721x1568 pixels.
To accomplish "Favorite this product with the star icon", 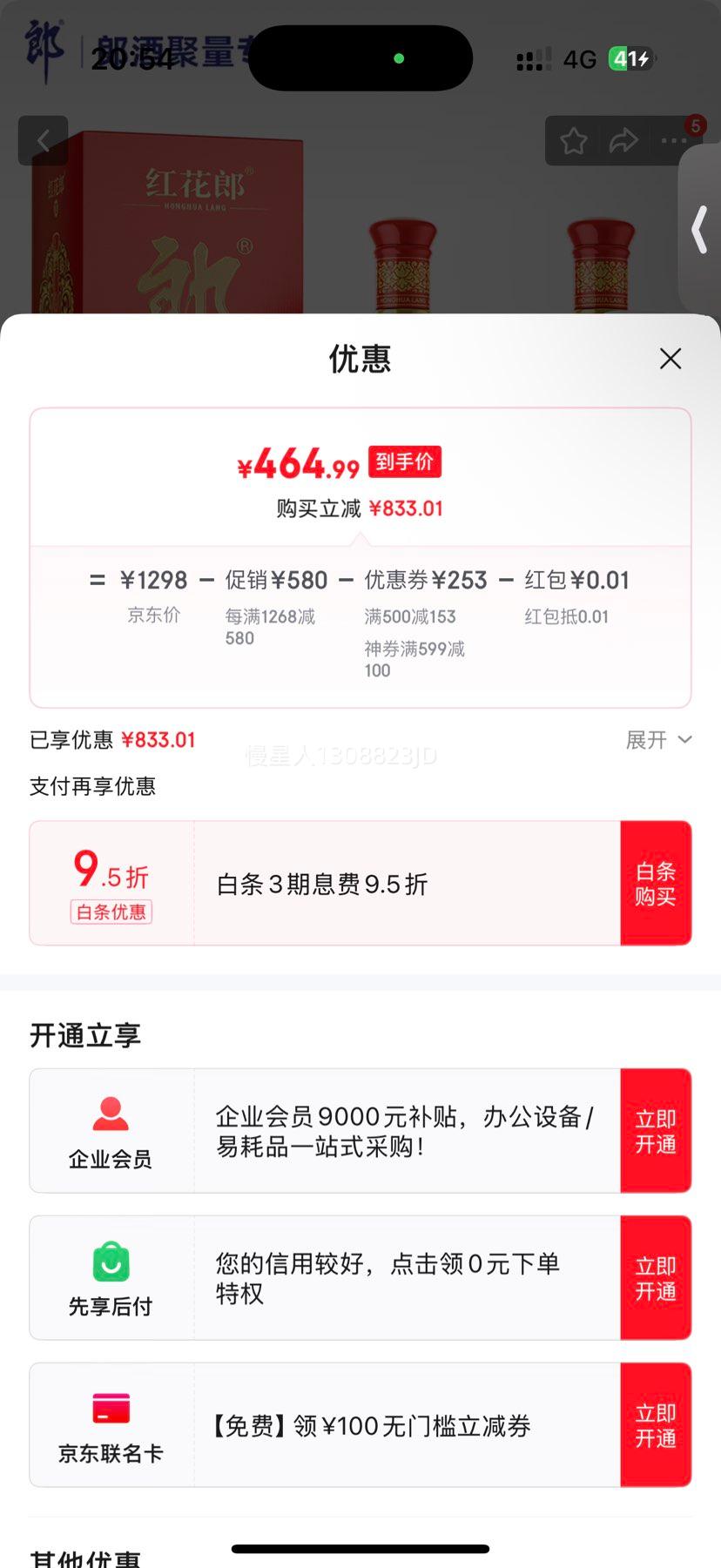I will point(573,140).
